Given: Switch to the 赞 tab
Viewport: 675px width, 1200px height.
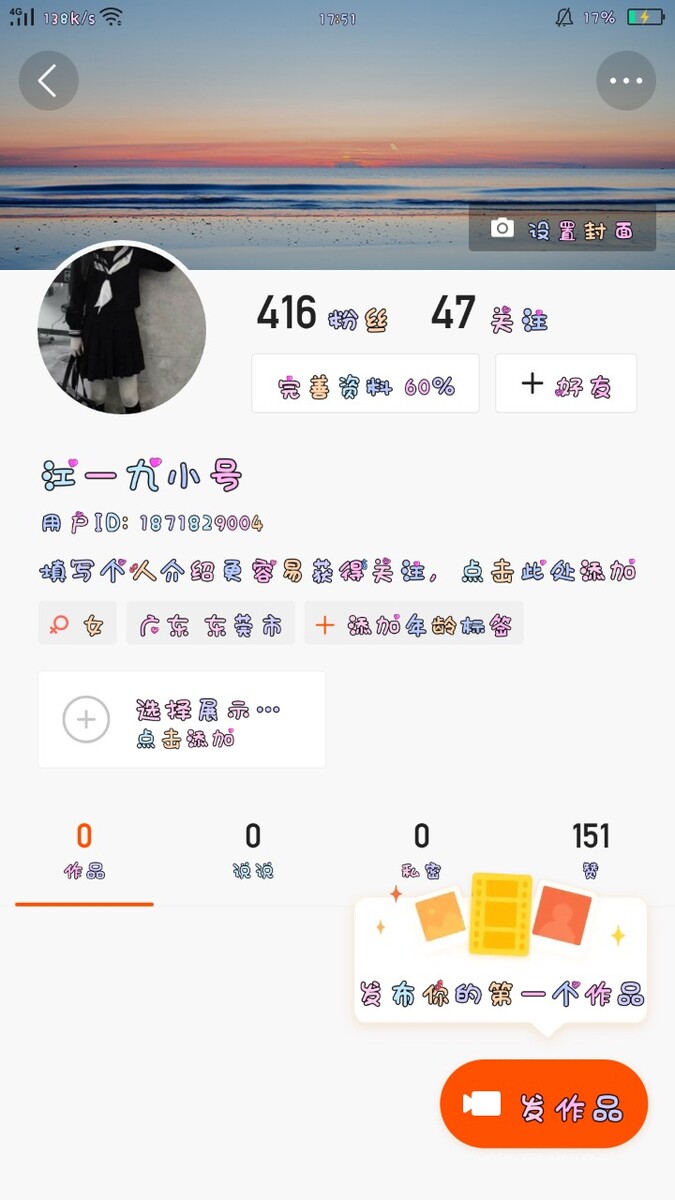Looking at the screenshot, I should (x=590, y=850).
